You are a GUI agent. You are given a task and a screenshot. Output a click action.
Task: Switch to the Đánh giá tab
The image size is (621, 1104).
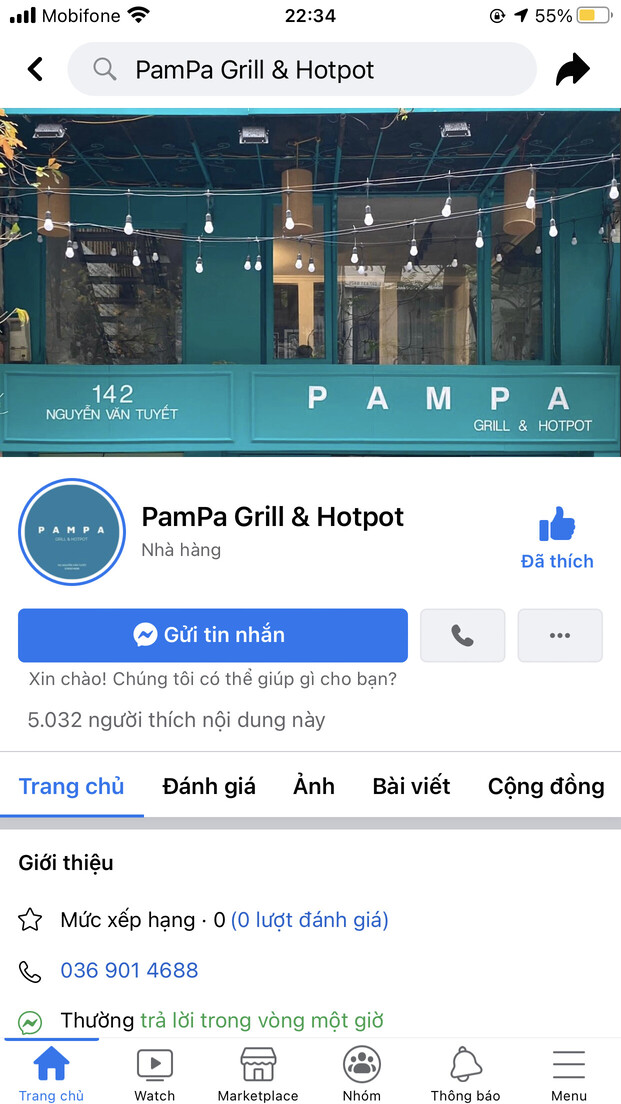209,786
